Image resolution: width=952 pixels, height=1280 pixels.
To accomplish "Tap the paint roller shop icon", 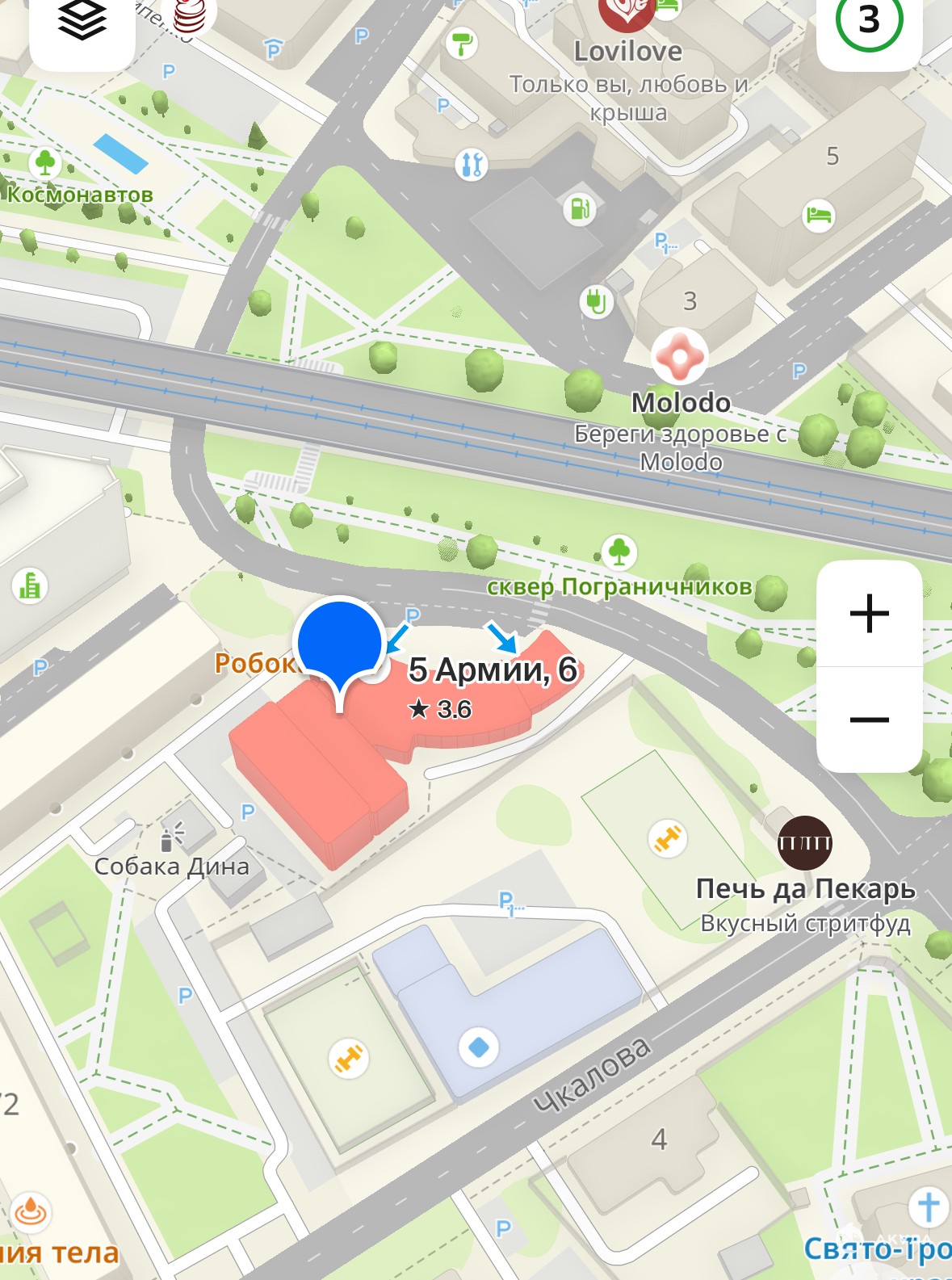I will coord(462,44).
